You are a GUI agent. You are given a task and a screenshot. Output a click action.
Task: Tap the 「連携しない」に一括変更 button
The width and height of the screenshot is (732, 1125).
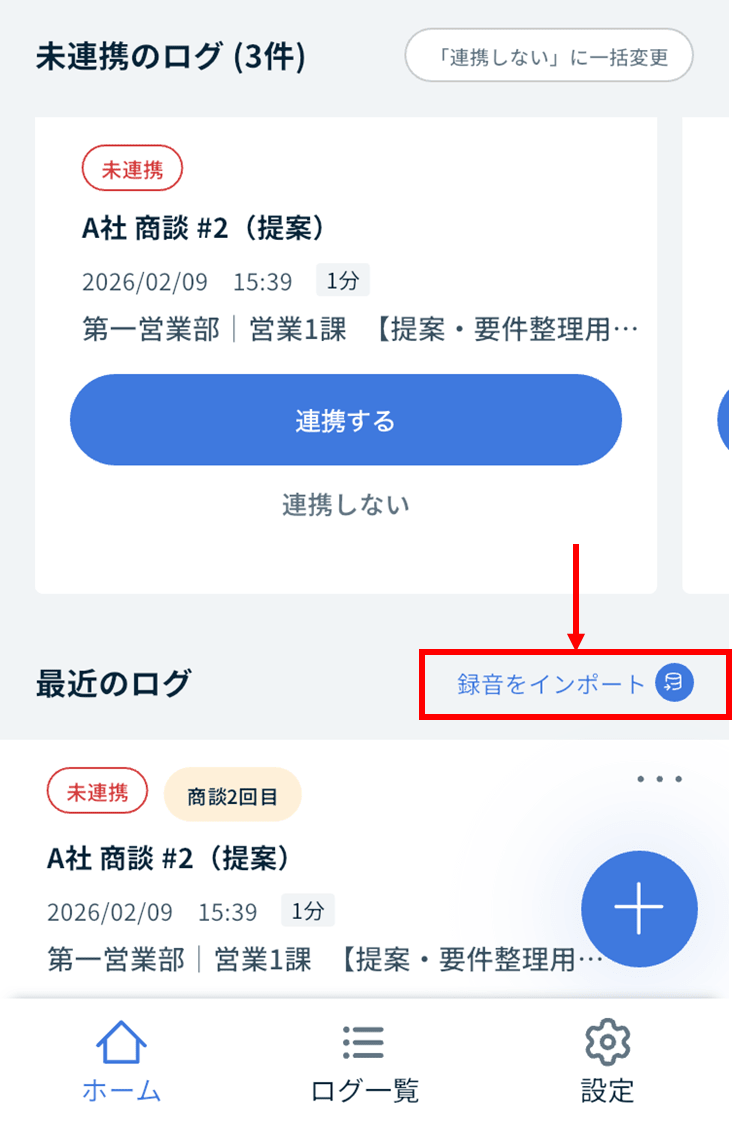[549, 56]
